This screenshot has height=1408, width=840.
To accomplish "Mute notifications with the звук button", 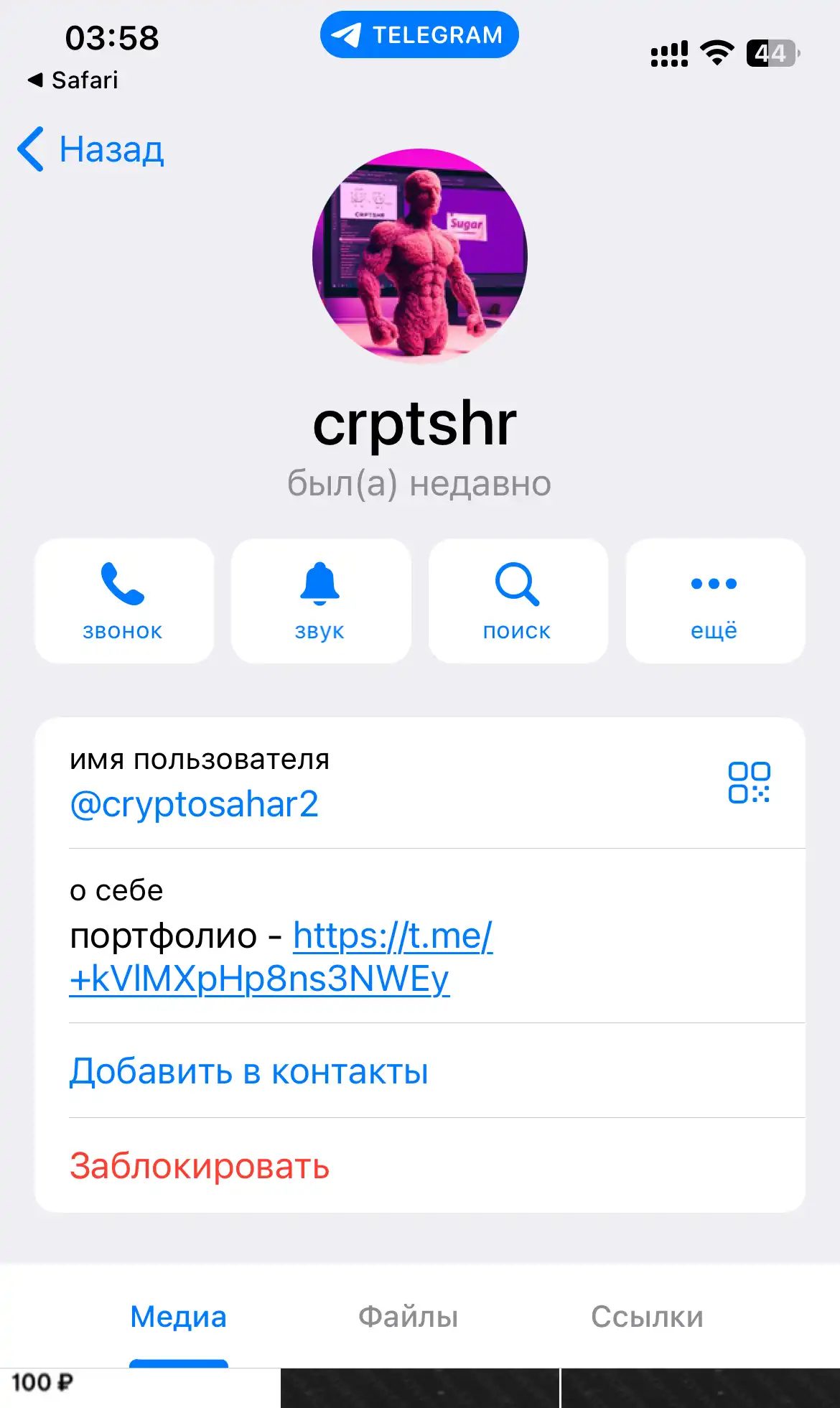I will click(321, 601).
